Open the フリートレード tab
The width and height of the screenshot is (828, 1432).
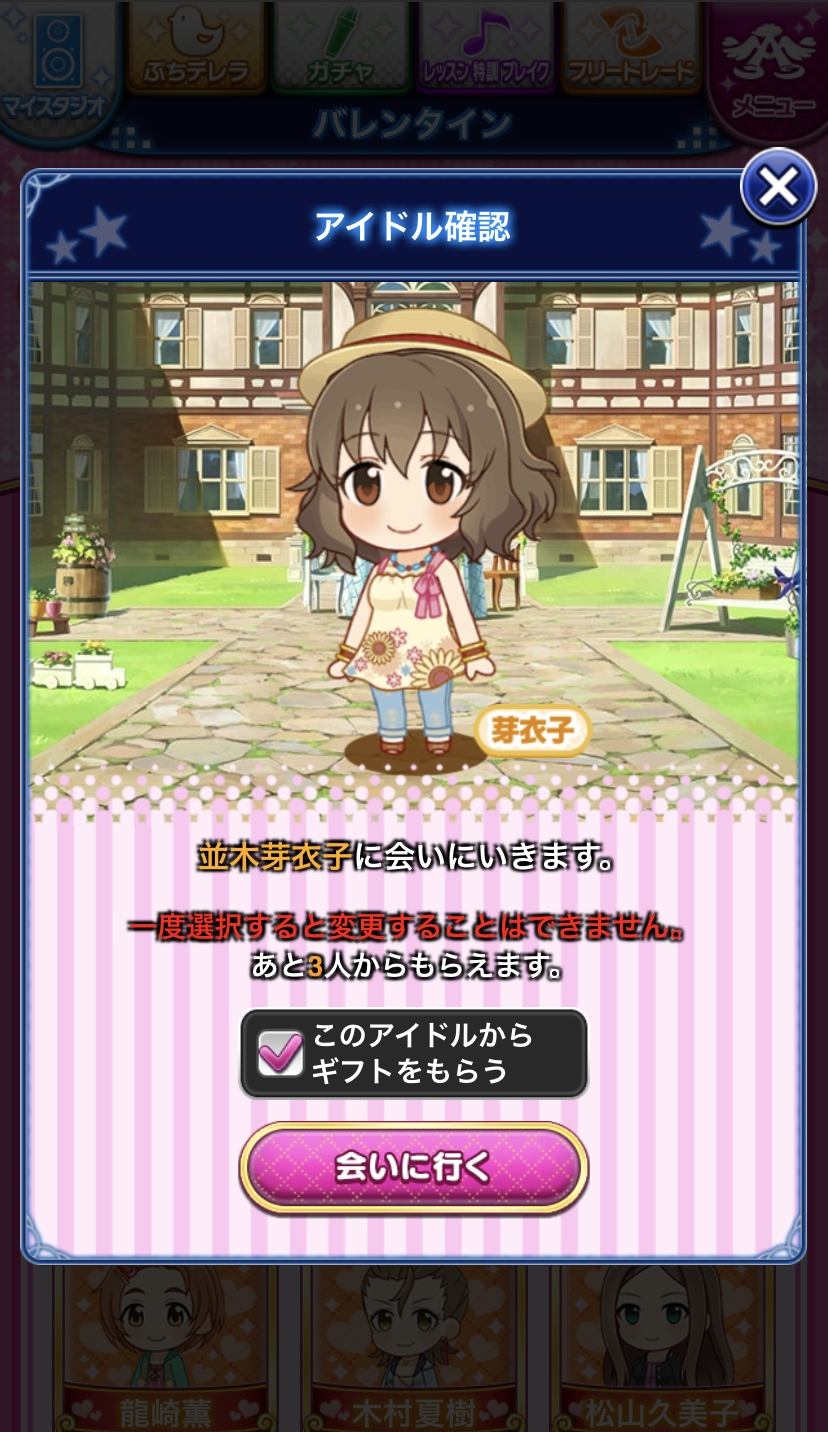(631, 47)
